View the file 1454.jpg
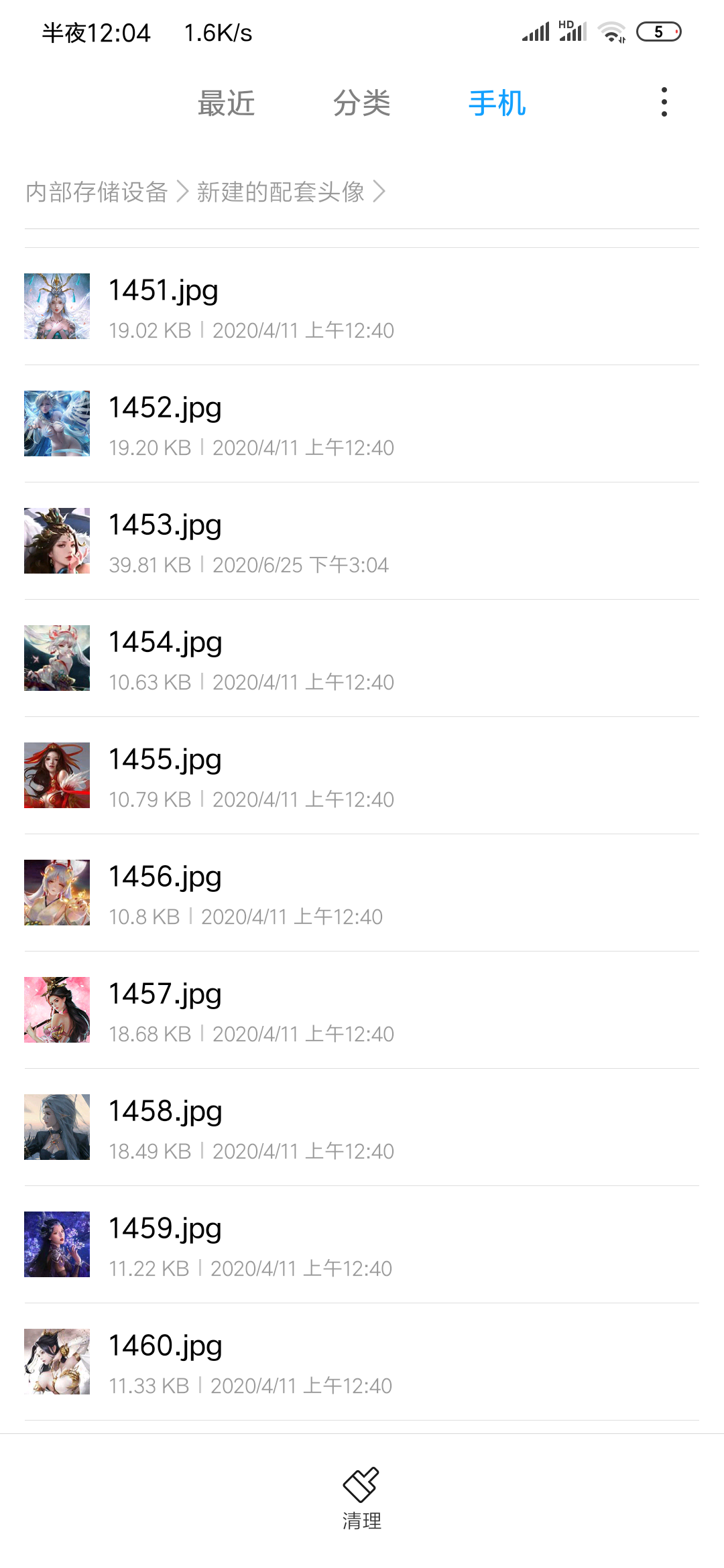 (362, 659)
